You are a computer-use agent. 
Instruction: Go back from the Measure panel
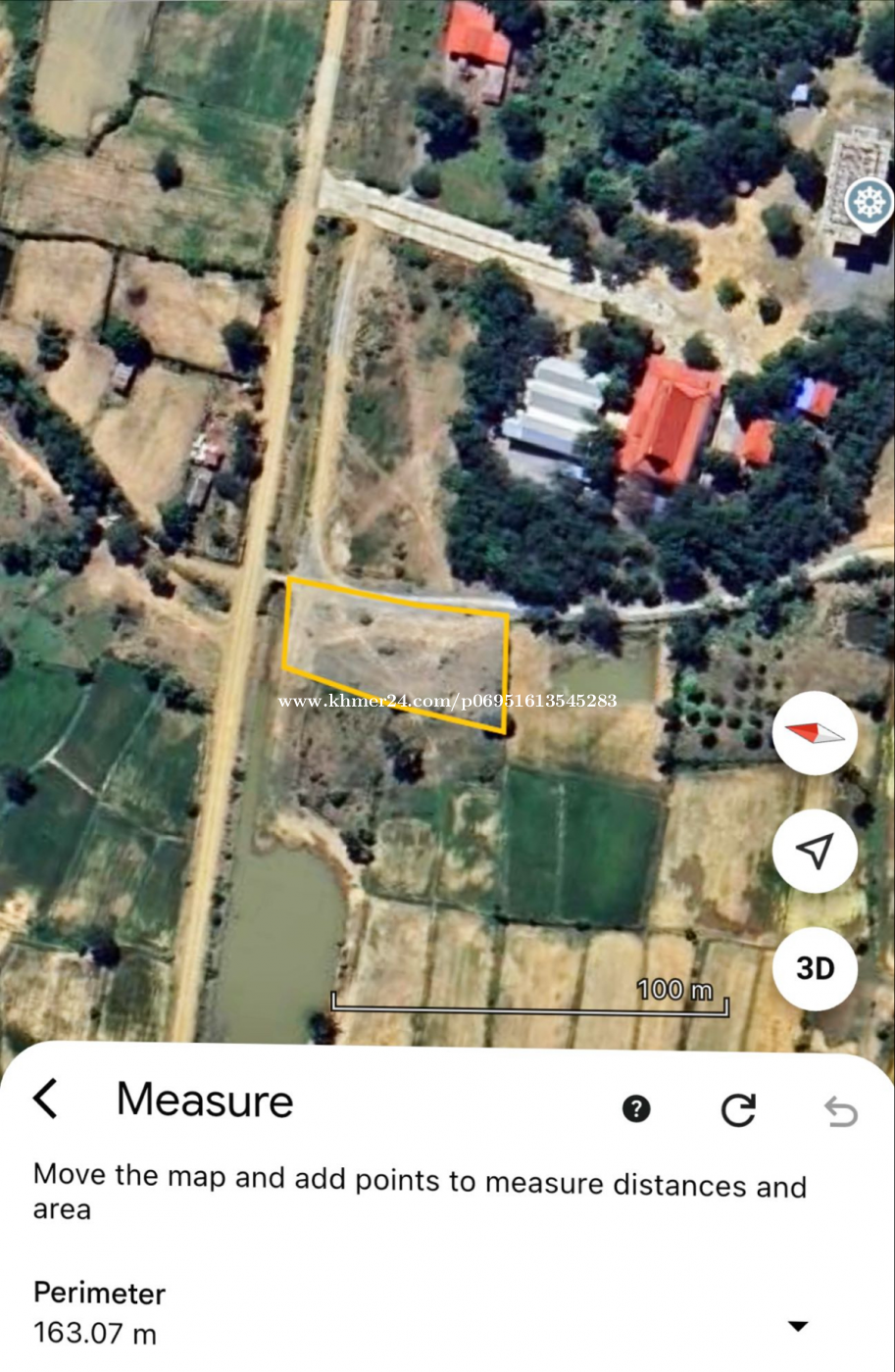(x=46, y=1099)
